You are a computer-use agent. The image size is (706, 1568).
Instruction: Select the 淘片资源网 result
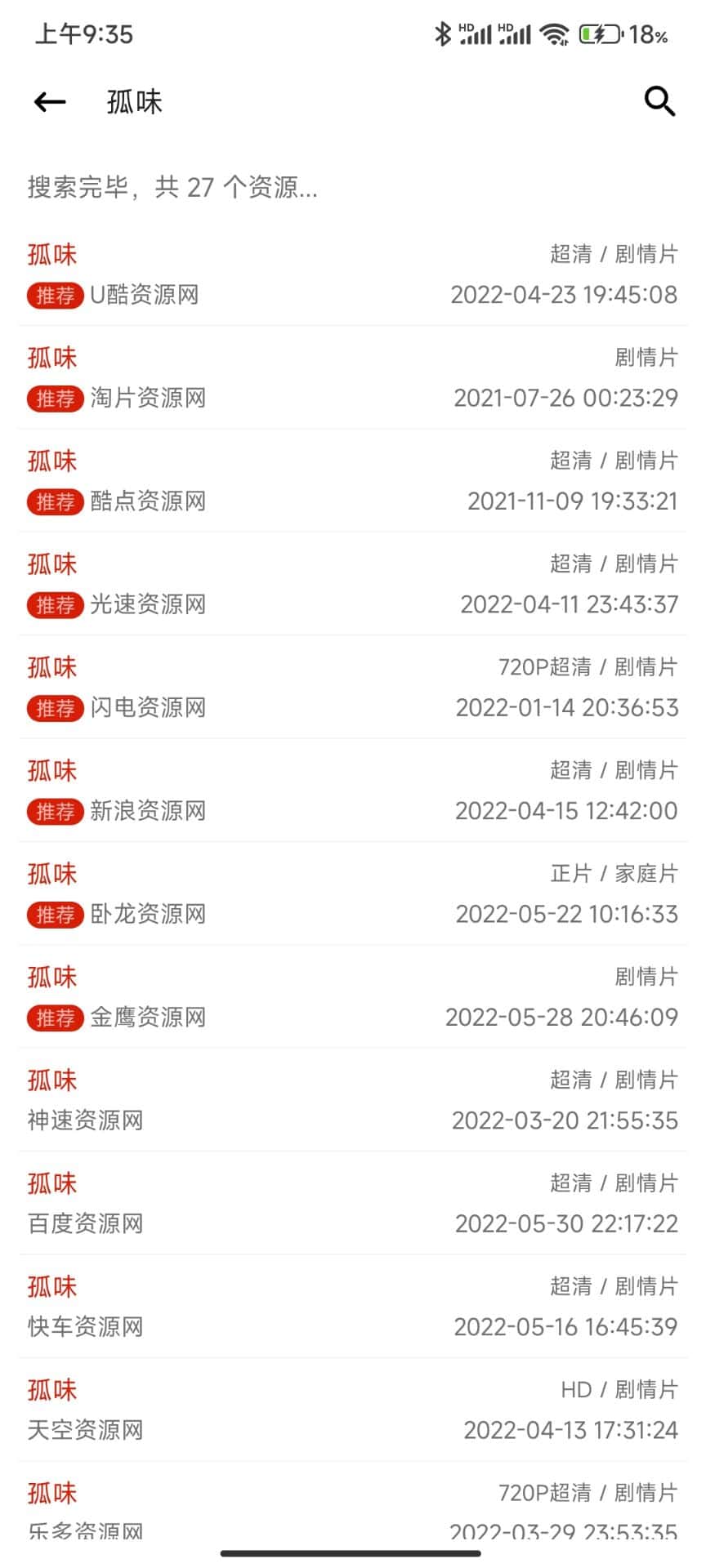pos(353,377)
